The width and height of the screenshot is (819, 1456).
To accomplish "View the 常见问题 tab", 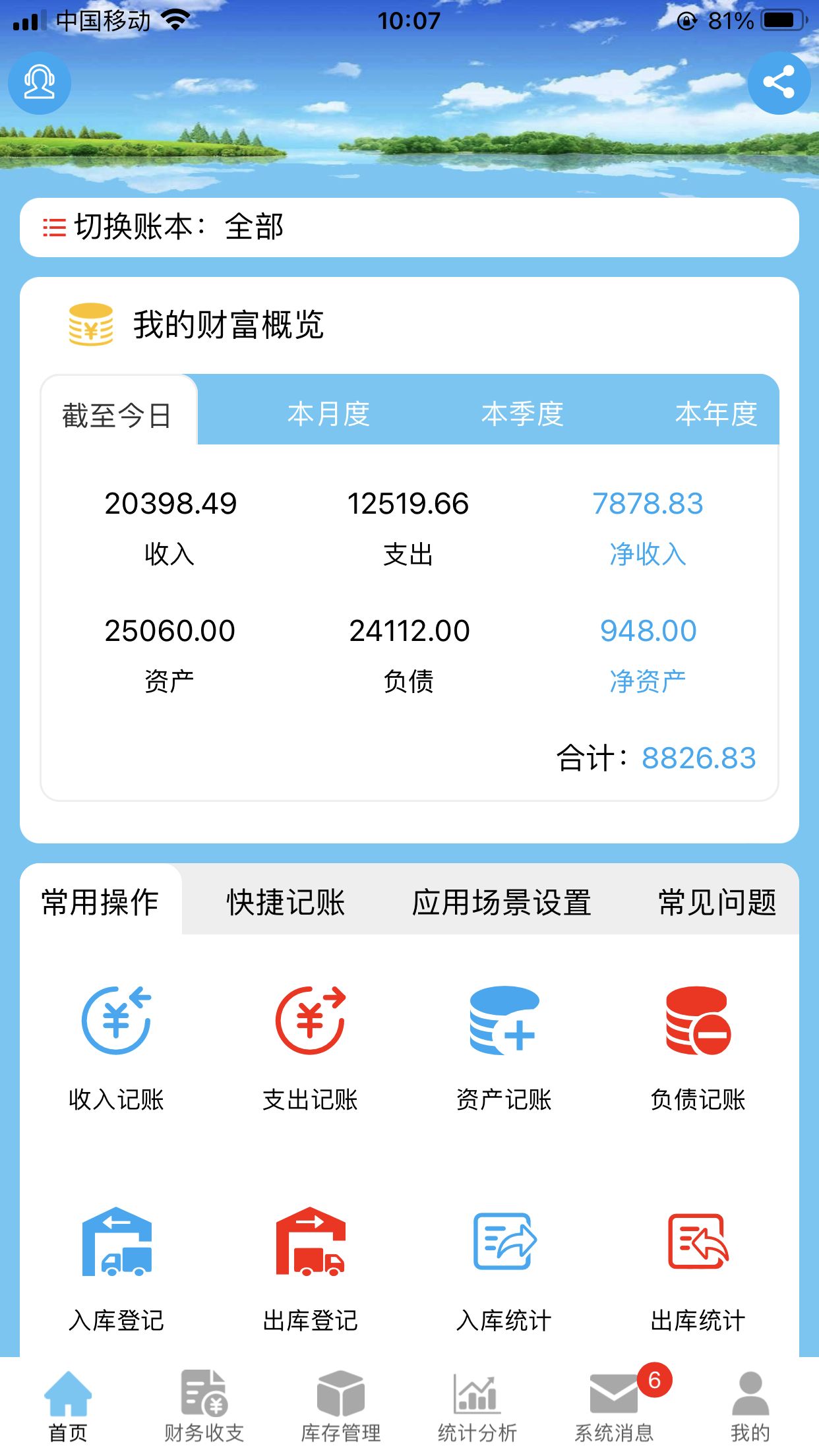I will pos(717,901).
